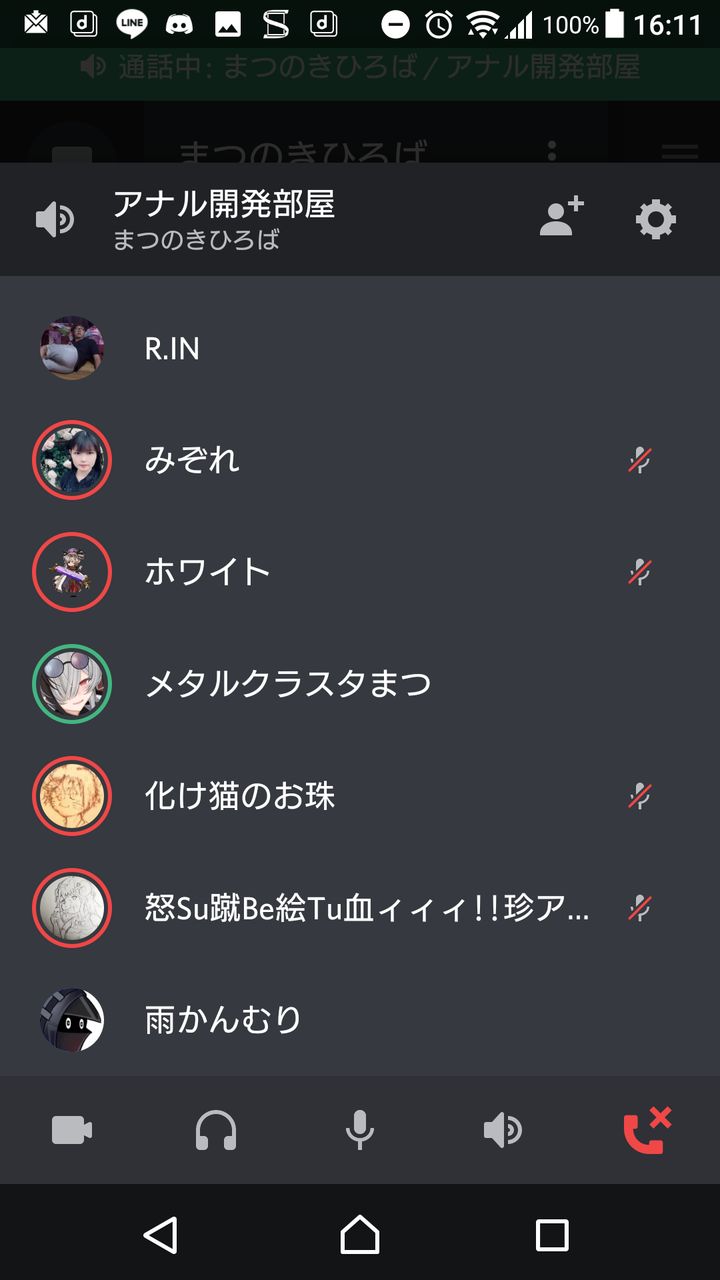Invite a friend with the add-person icon
The width and height of the screenshot is (720, 1280).
[561, 218]
